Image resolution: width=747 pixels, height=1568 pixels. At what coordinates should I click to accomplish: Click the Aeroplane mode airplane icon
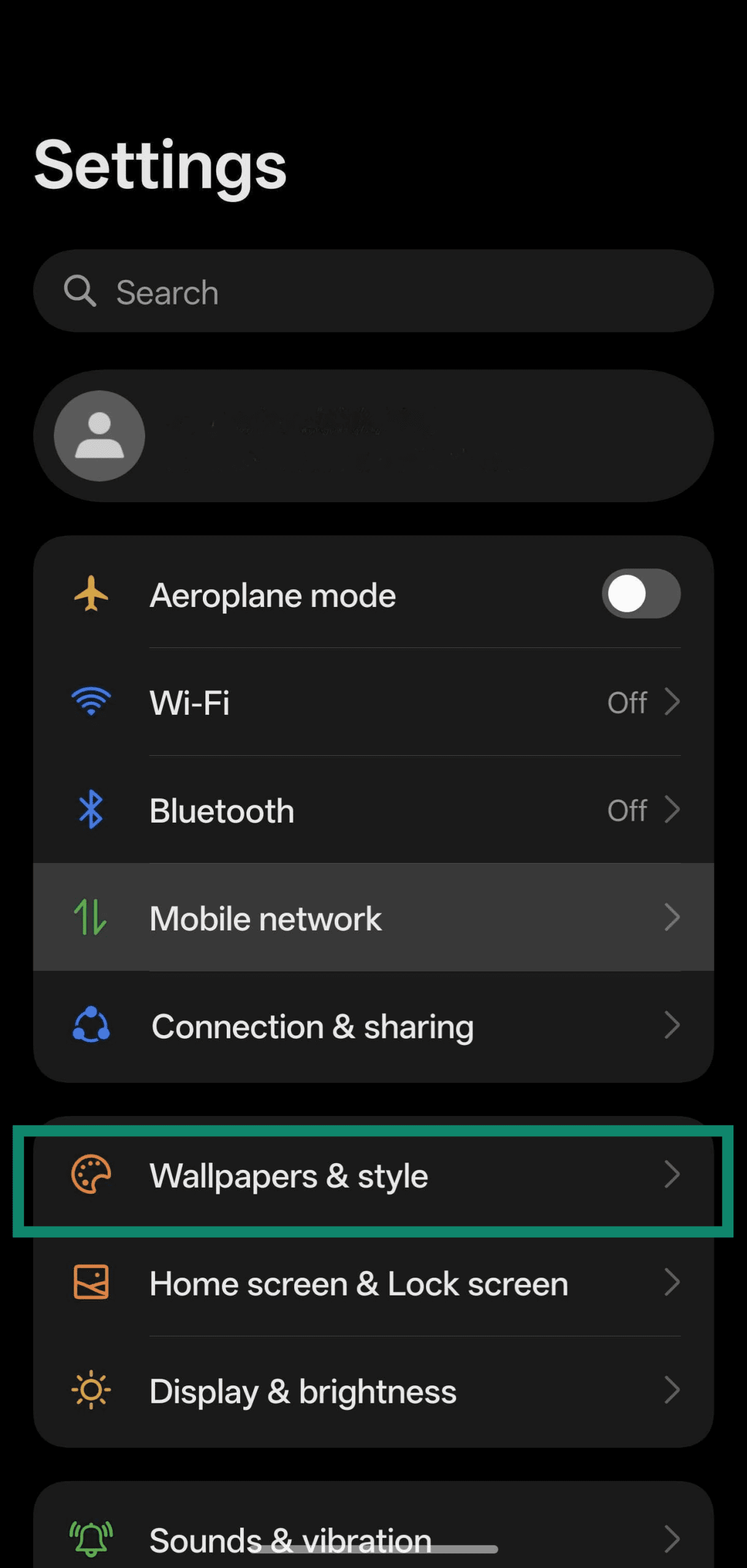[92, 594]
